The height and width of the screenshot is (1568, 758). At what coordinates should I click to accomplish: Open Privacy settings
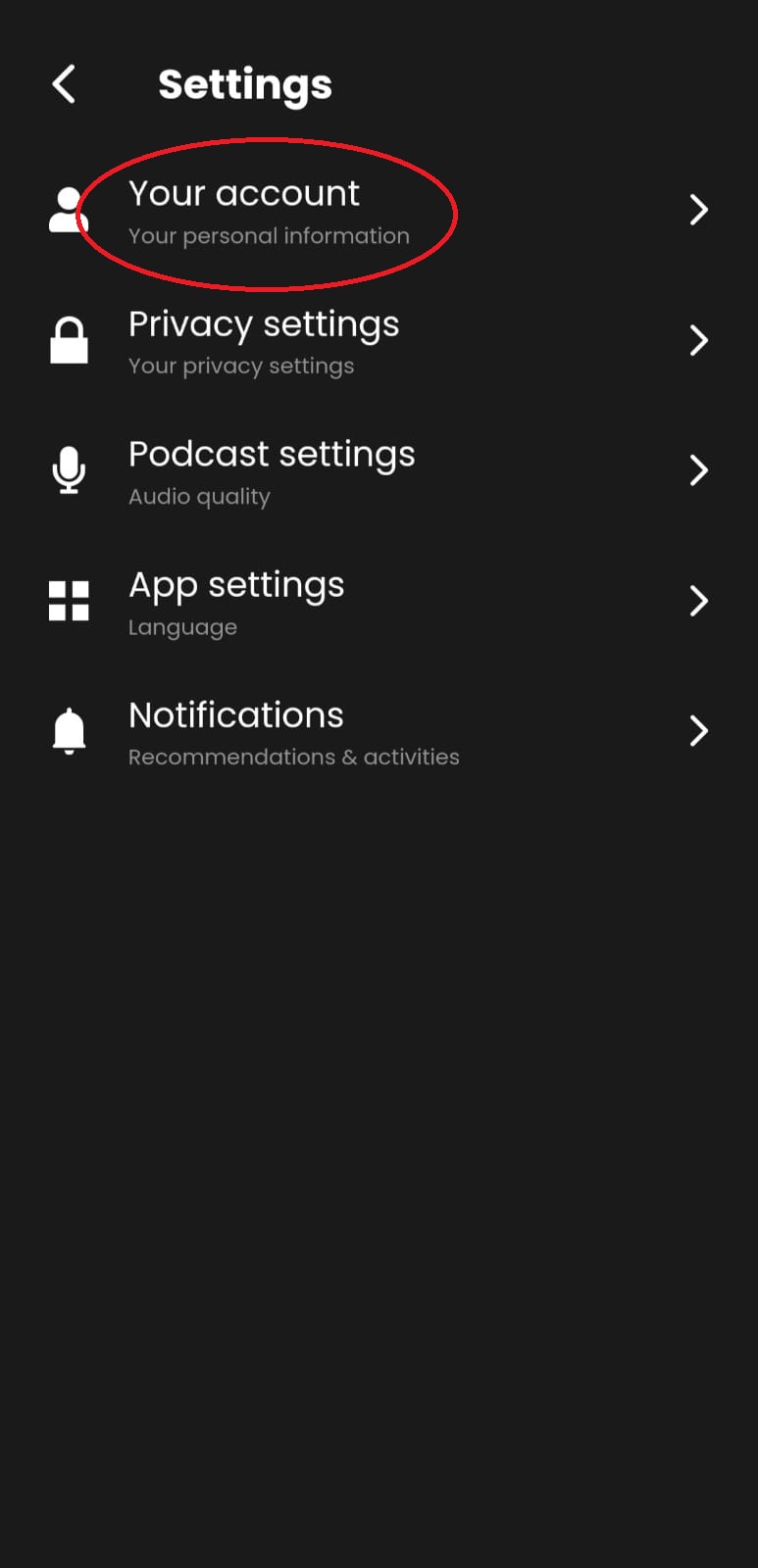(x=379, y=342)
